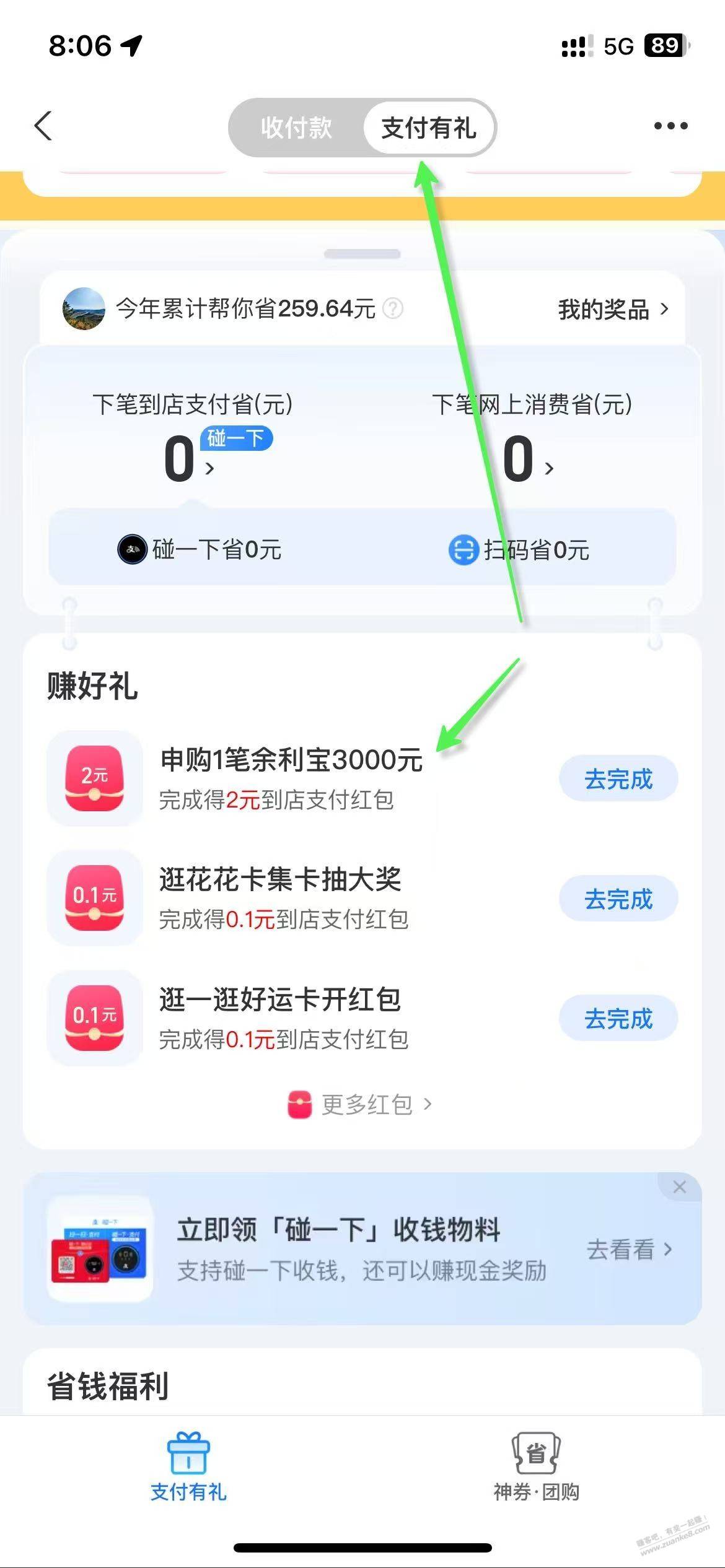725x1568 pixels.
Task: Dismiss the 碰一下收钱物料 banner
Action: pos(679,1187)
